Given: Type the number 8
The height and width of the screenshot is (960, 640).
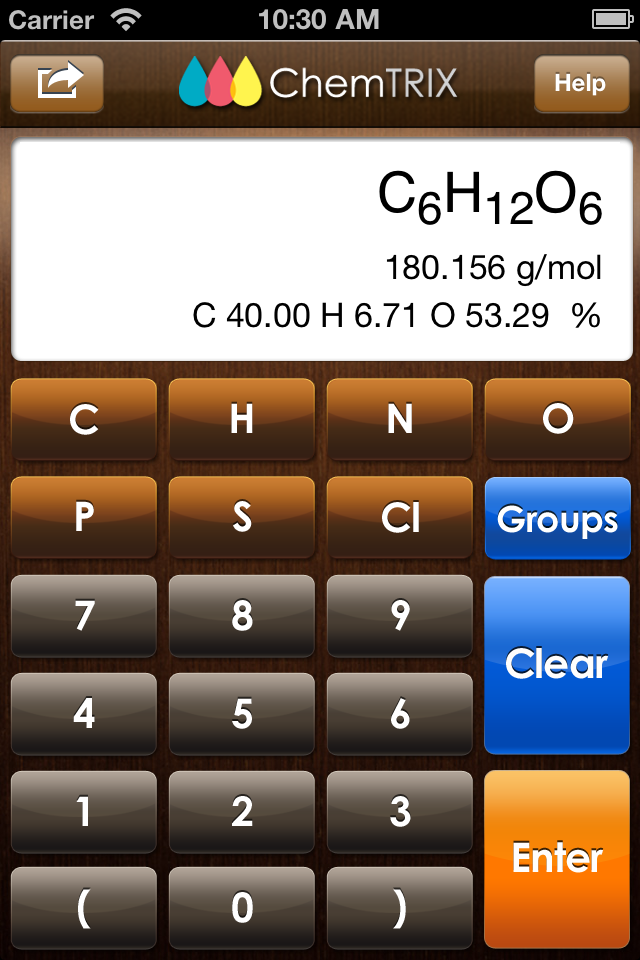Looking at the screenshot, I should coord(242,616).
